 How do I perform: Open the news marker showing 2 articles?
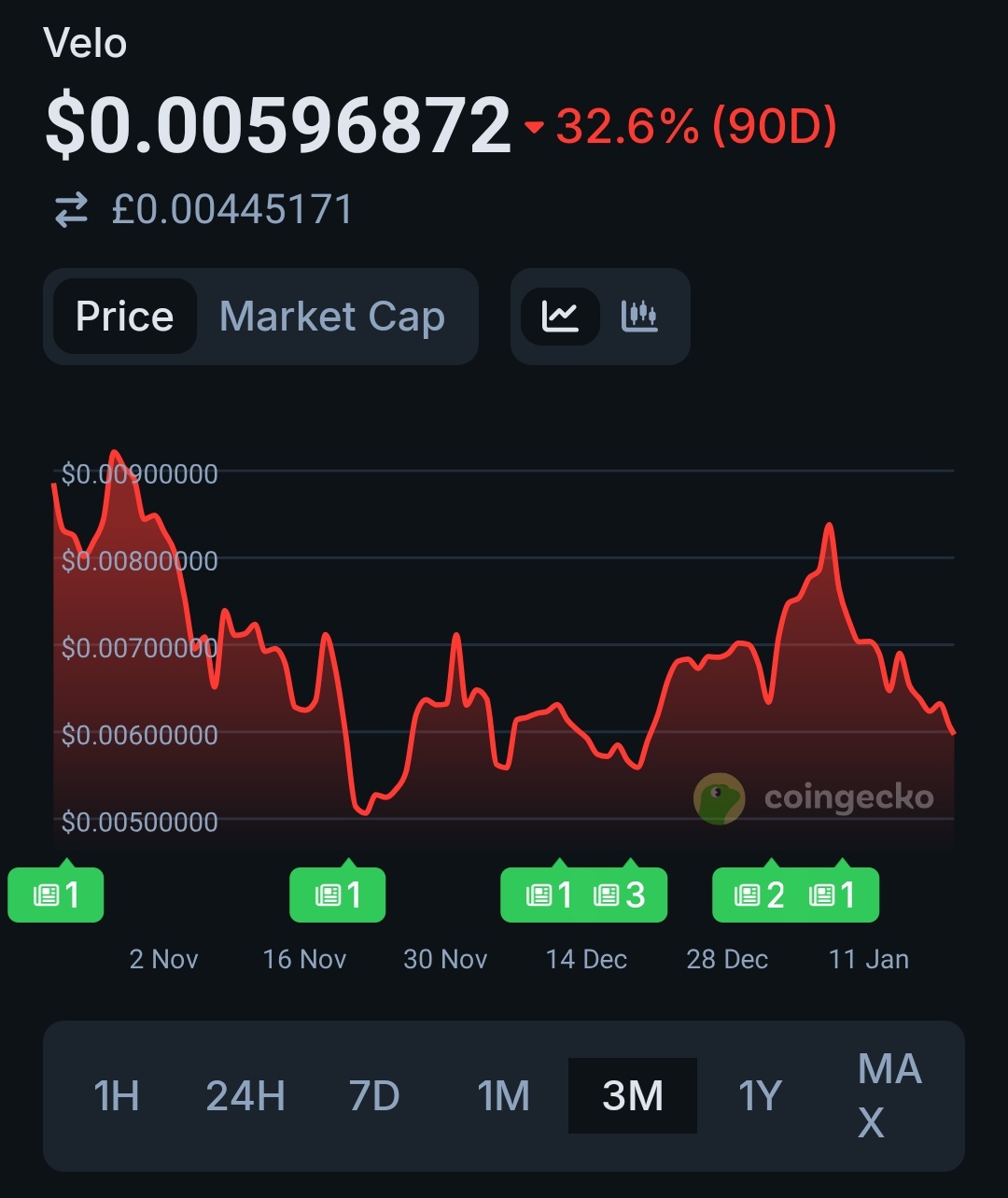click(760, 895)
